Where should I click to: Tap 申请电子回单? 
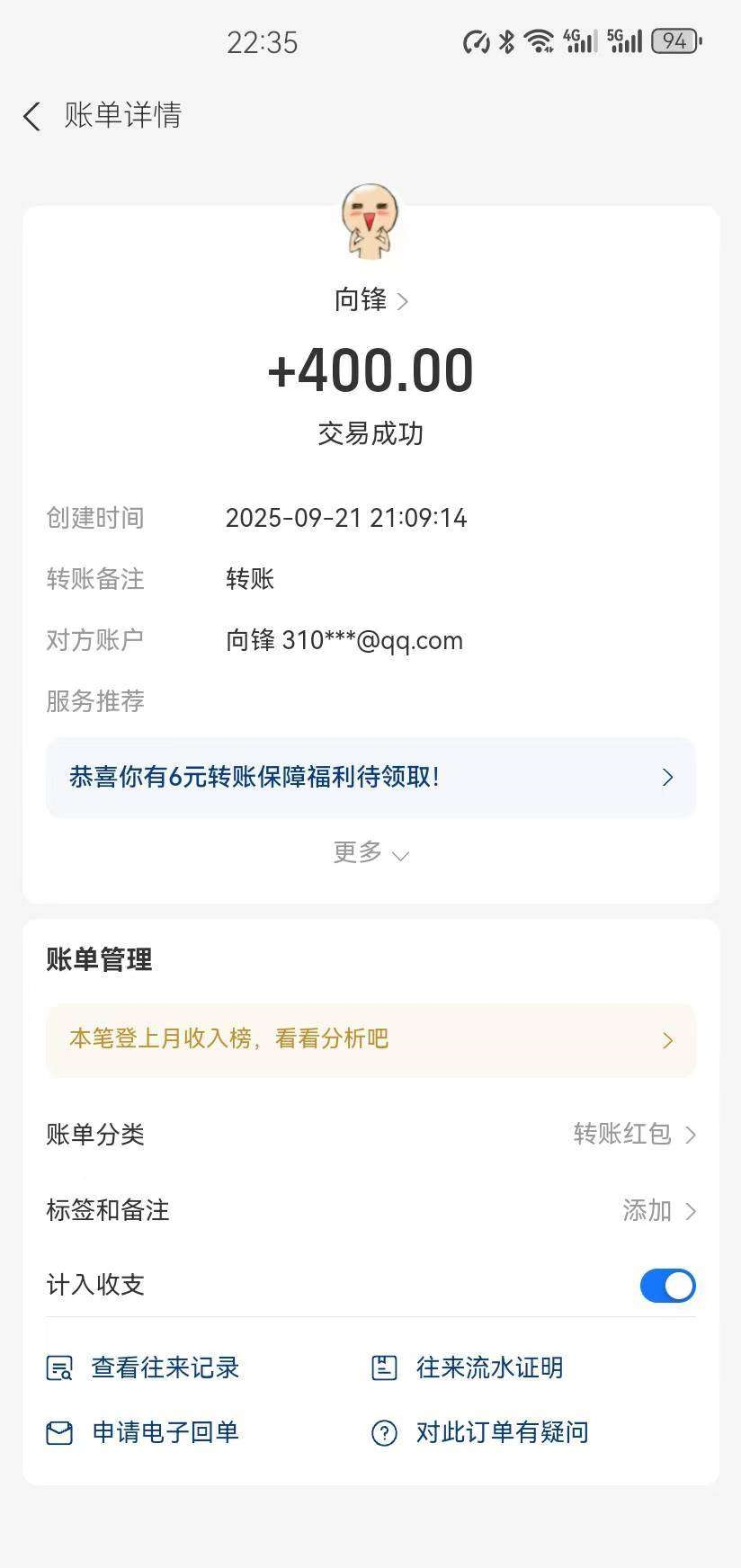pyautogui.click(x=144, y=1432)
